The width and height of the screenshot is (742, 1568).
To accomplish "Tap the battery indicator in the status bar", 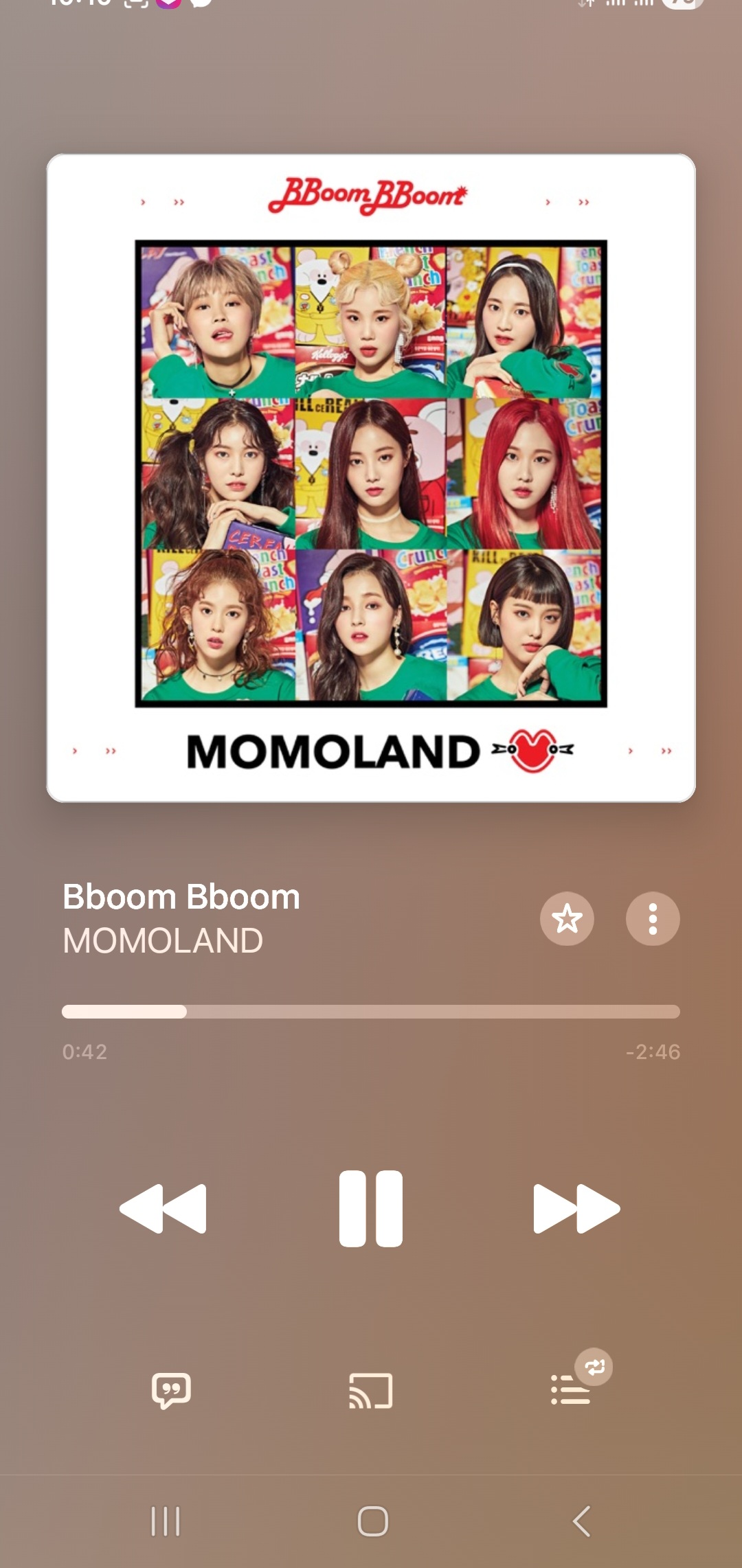I will click(680, 5).
